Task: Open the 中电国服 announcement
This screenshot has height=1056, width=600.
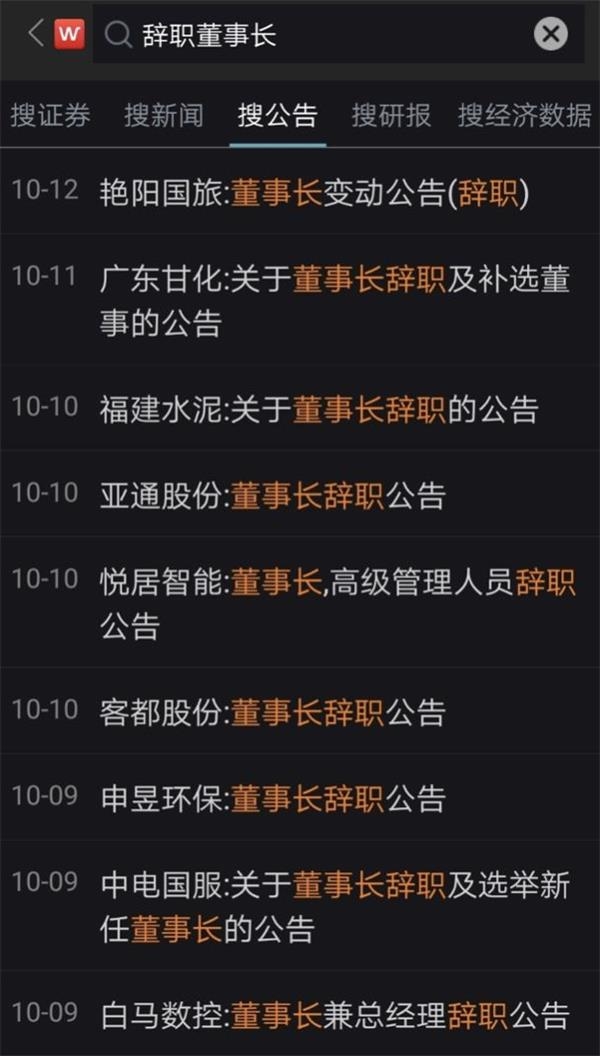Action: click(334, 906)
